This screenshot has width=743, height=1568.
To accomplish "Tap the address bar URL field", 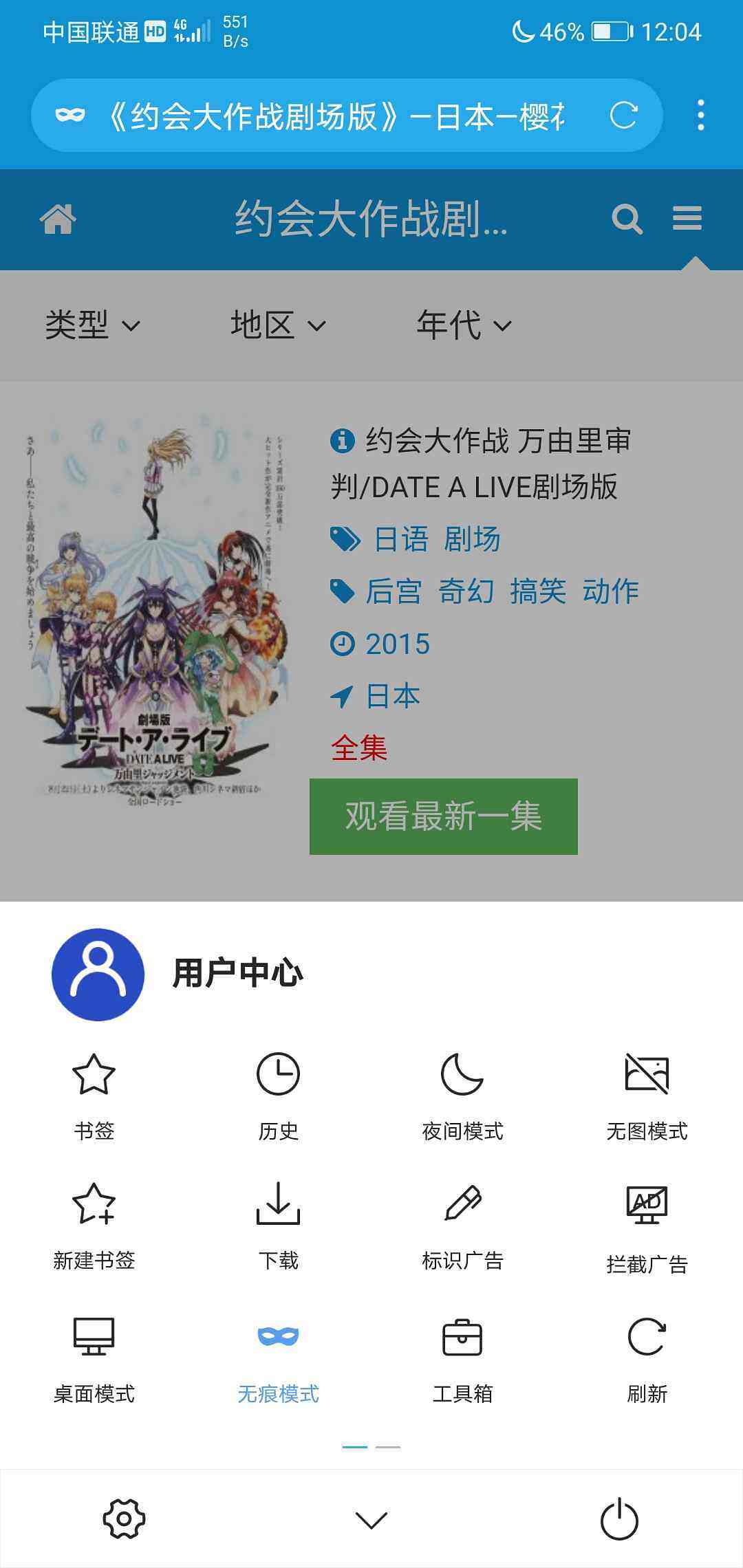I will tap(337, 116).
